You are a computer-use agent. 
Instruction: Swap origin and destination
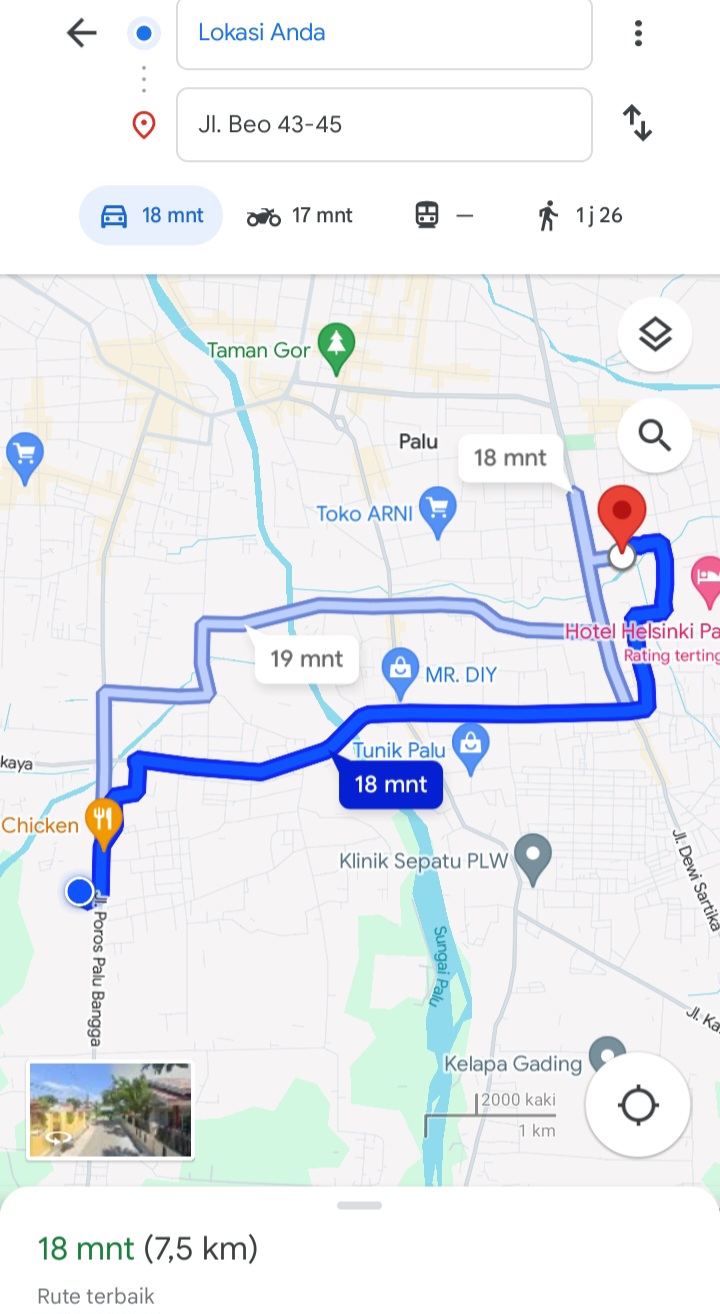point(638,124)
